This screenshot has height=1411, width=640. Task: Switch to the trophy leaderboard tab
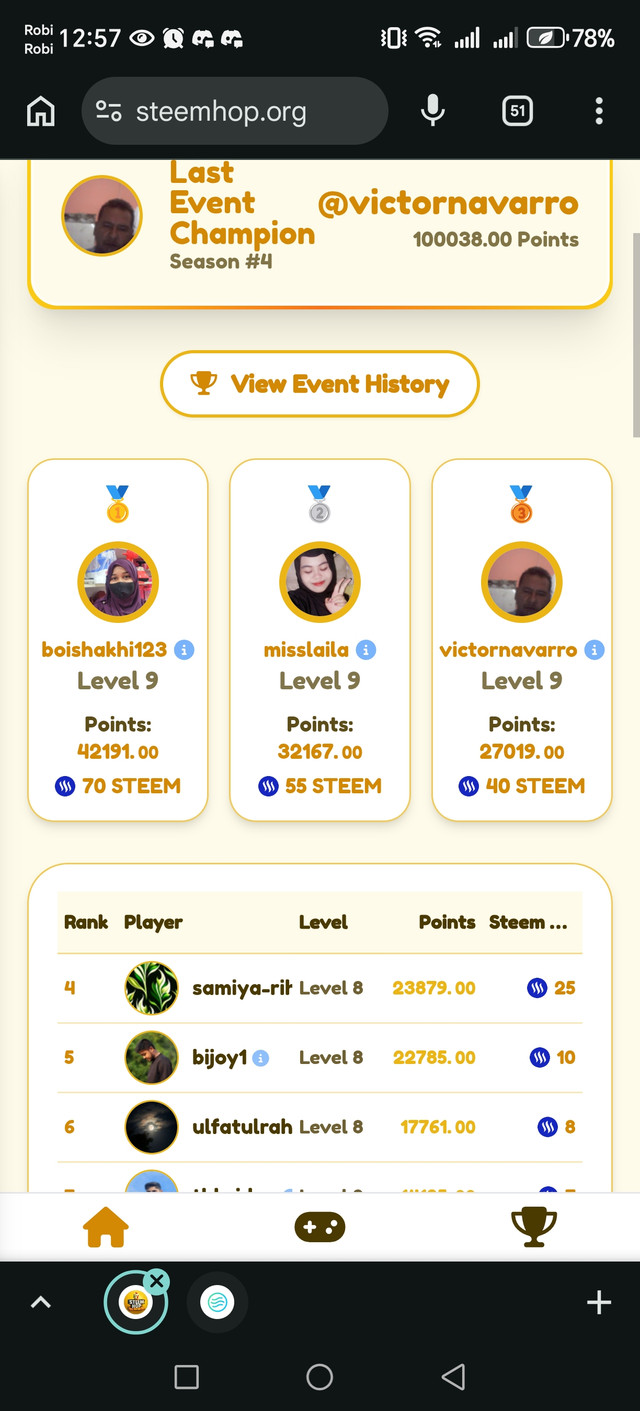click(533, 1228)
